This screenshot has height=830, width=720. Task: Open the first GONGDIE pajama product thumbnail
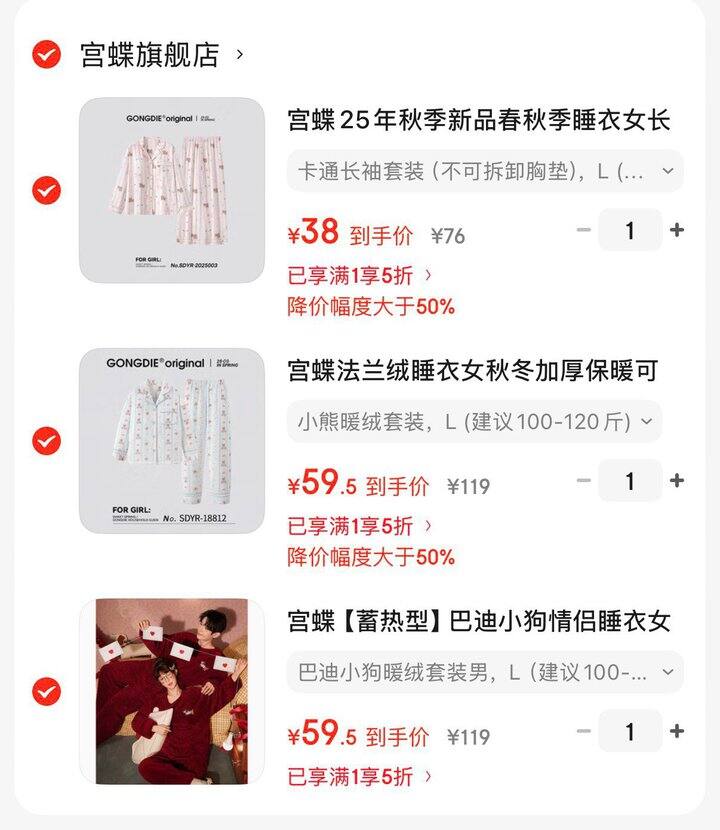pyautogui.click(x=175, y=186)
